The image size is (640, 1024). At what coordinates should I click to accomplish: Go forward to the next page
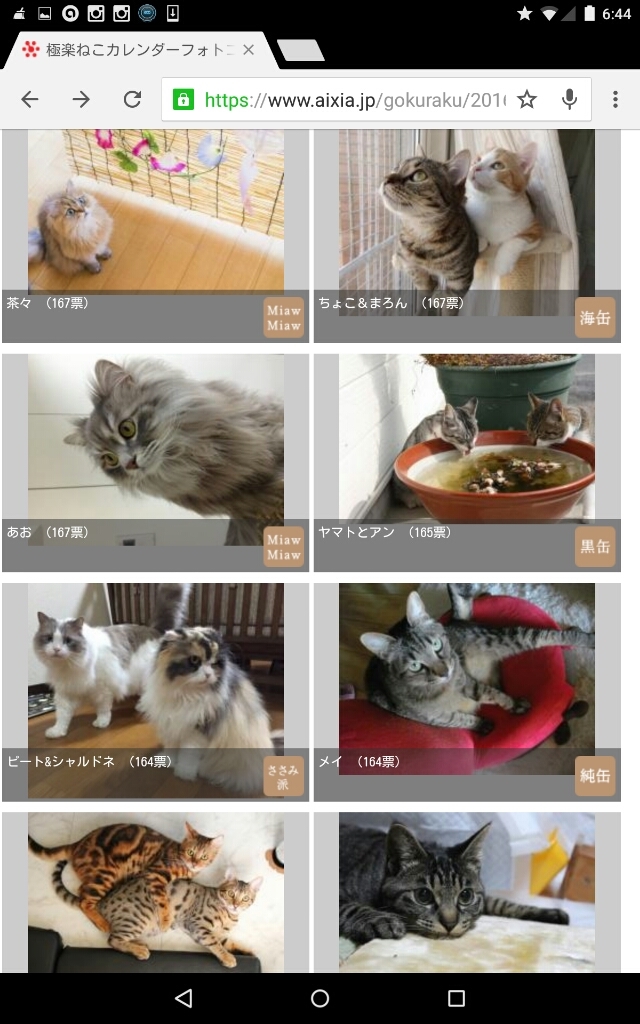click(81, 99)
